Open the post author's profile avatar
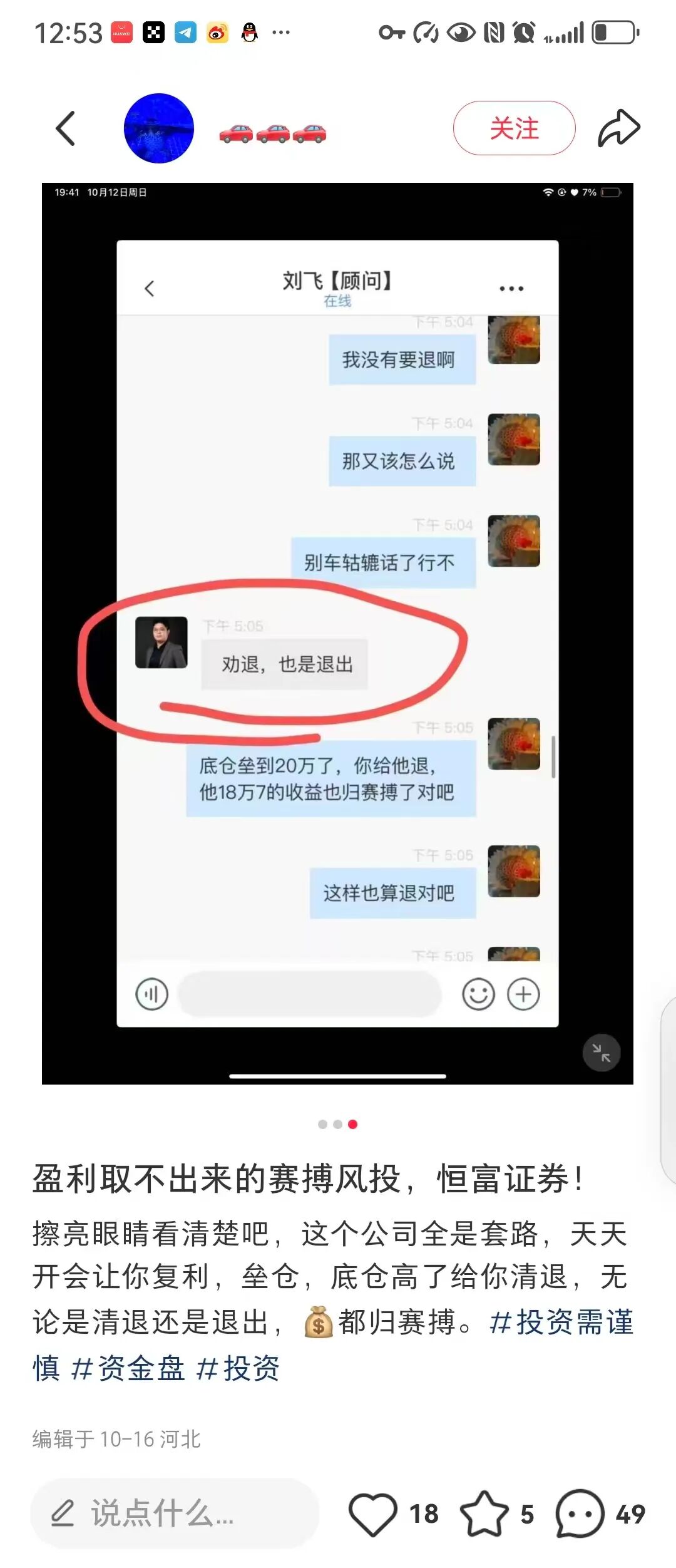The width and height of the screenshot is (676, 1568). 159,128
